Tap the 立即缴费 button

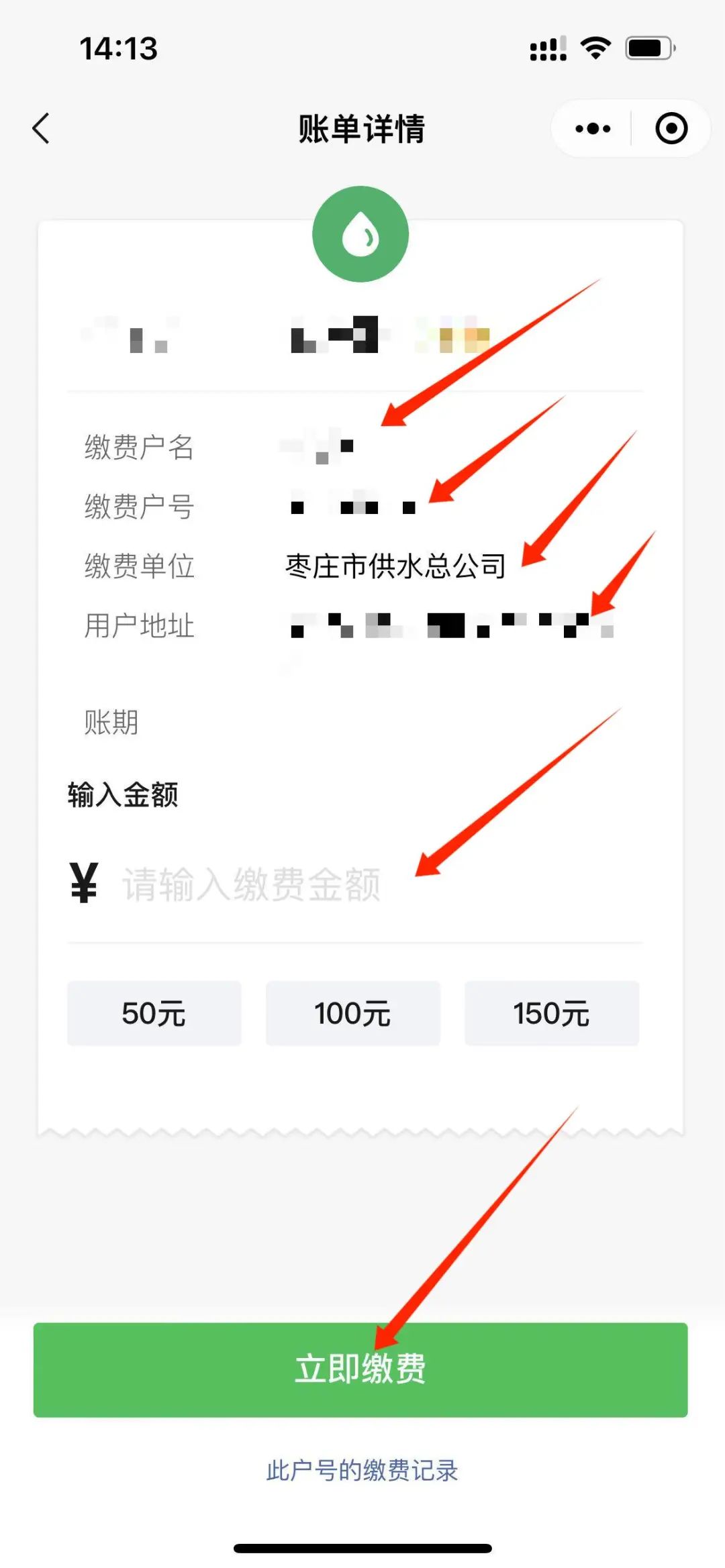(360, 1369)
